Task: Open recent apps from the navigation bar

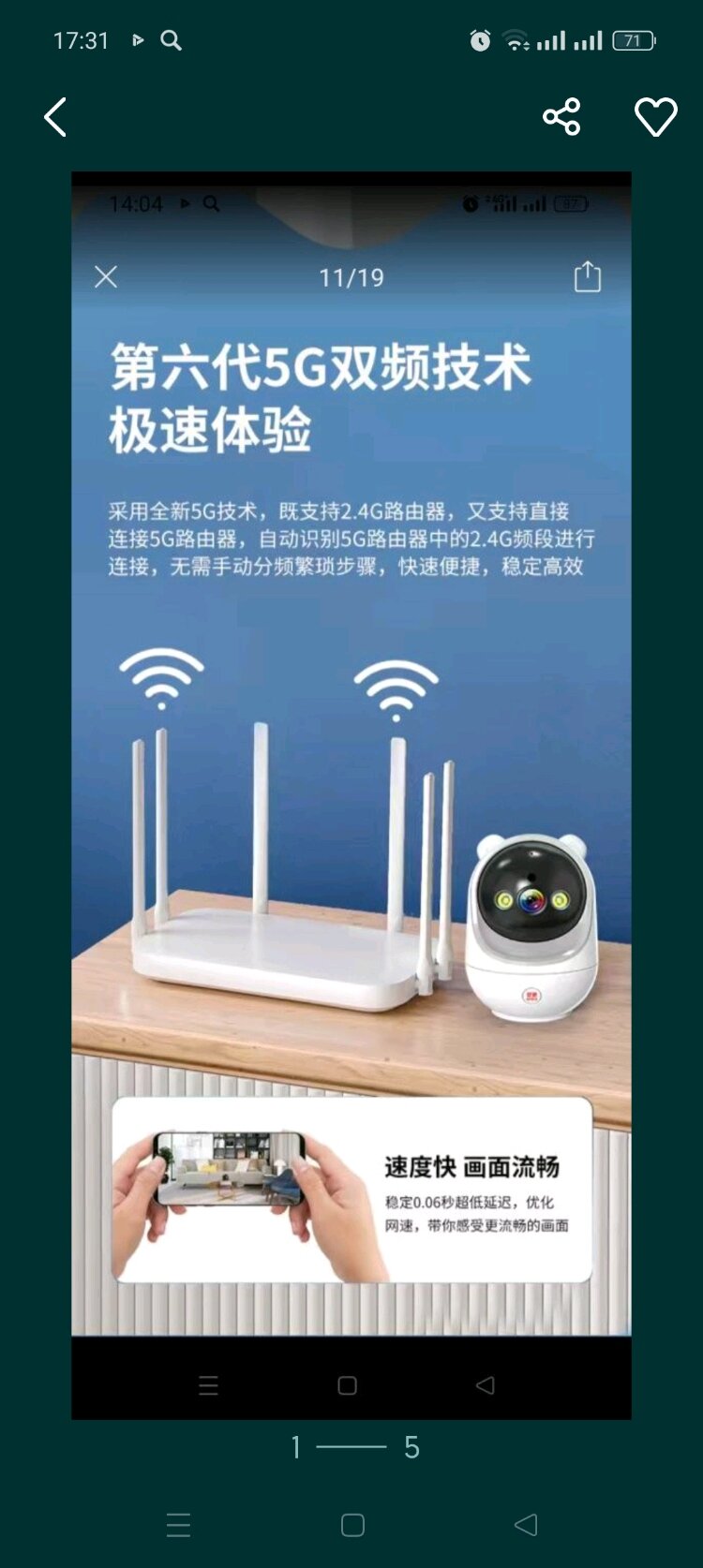Action: pos(178,1525)
